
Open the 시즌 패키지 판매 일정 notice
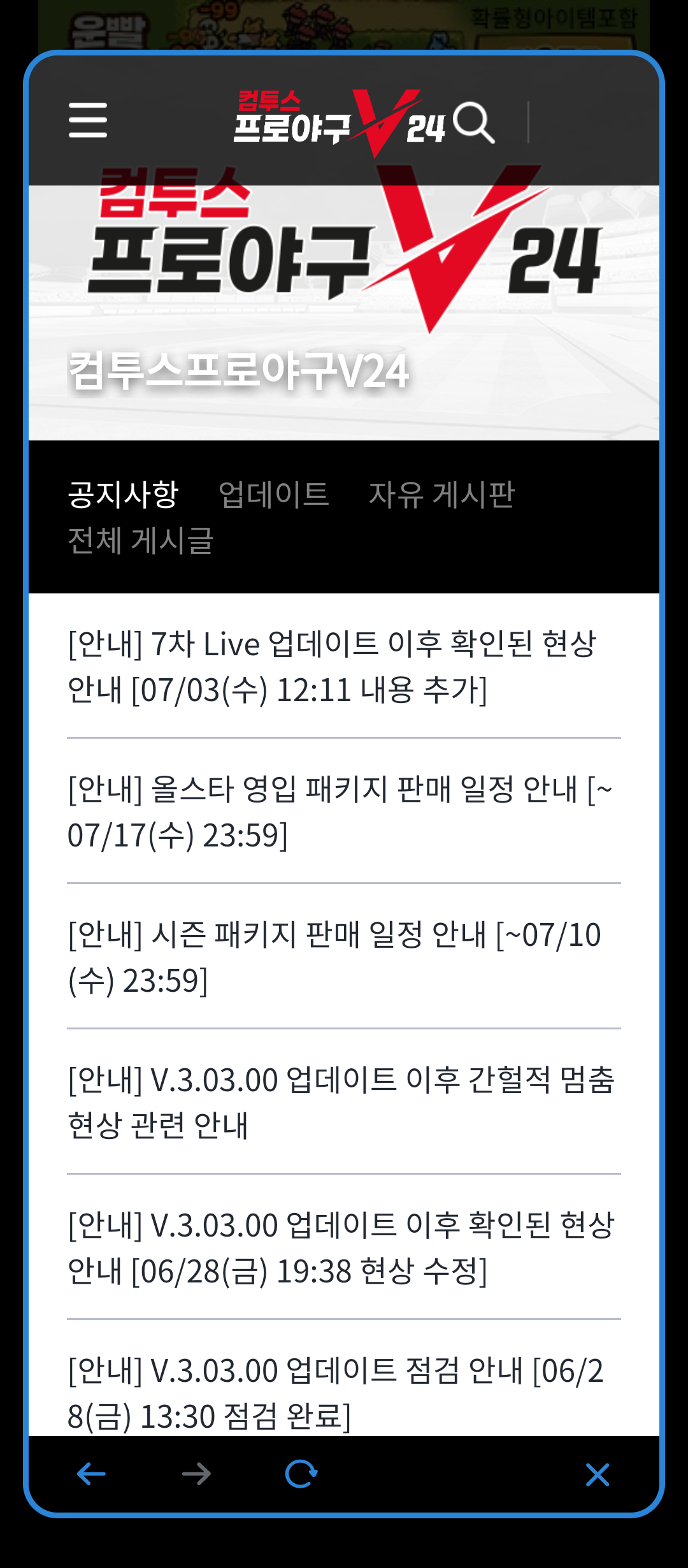[x=344, y=957]
